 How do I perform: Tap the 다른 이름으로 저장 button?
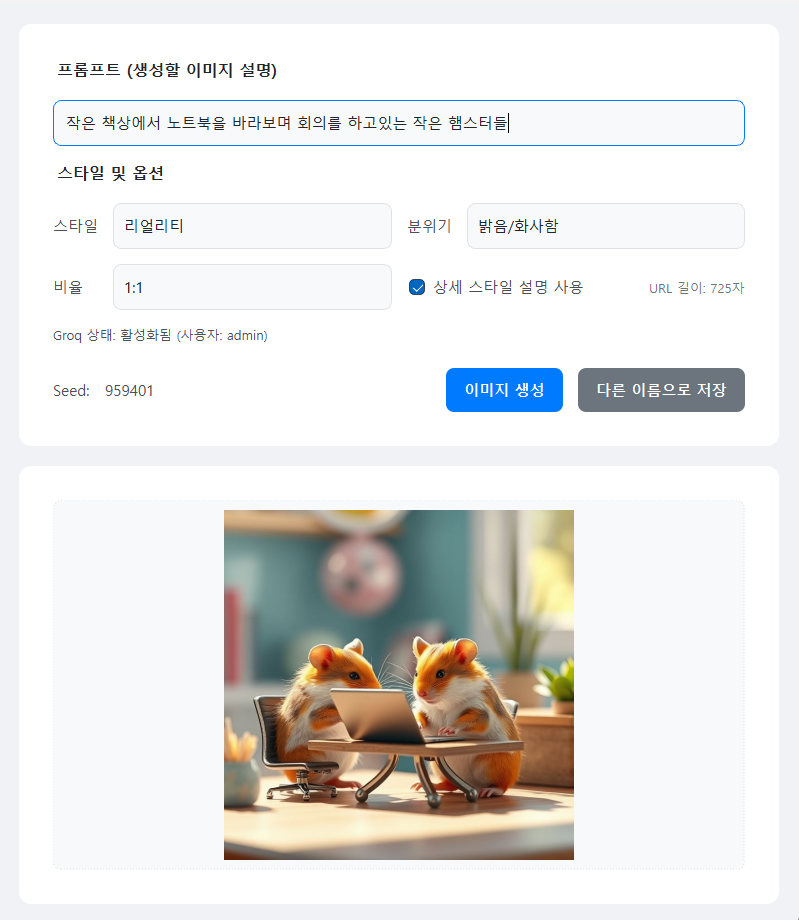tap(661, 390)
